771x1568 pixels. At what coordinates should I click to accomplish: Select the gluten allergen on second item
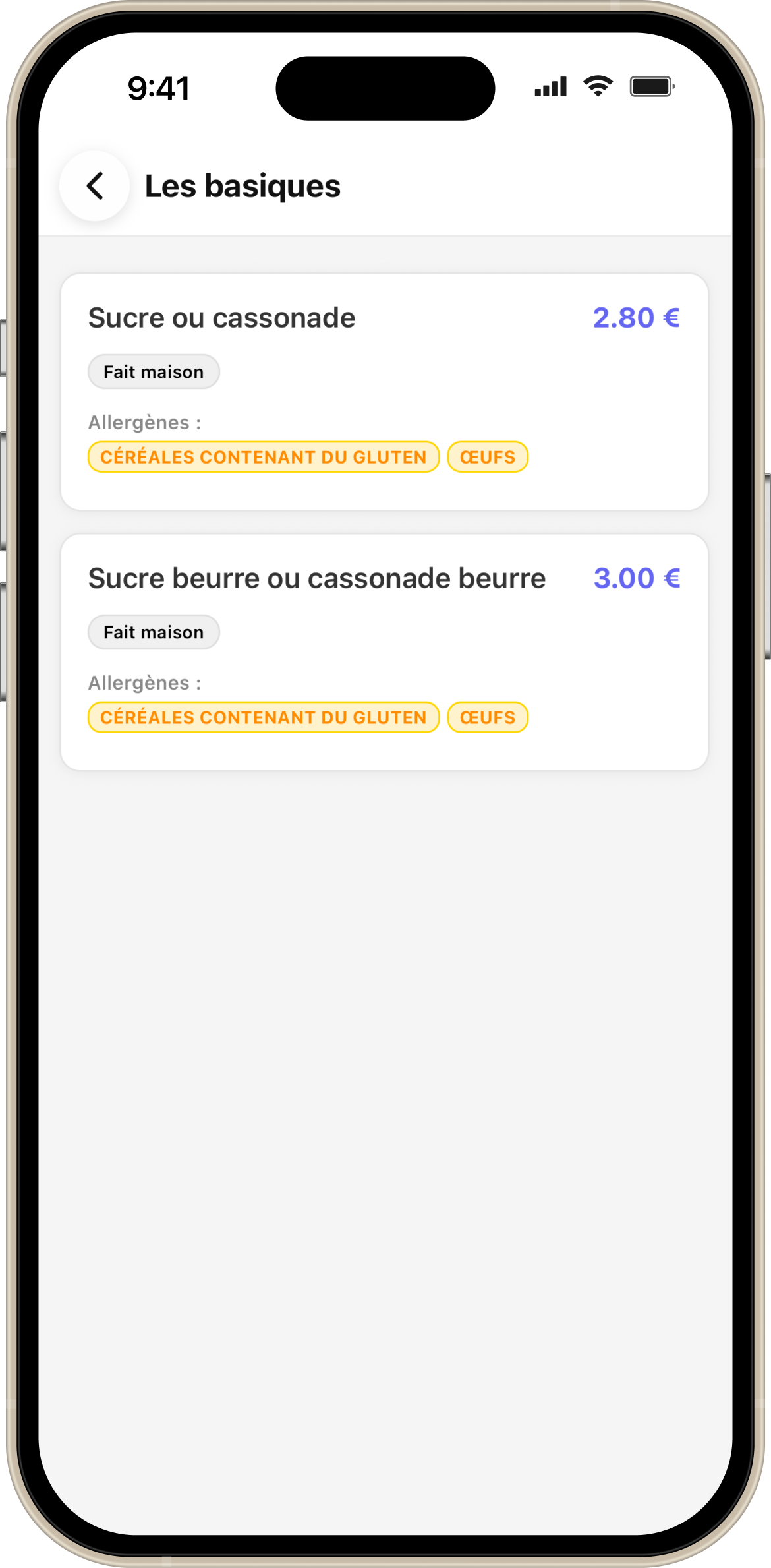263,717
